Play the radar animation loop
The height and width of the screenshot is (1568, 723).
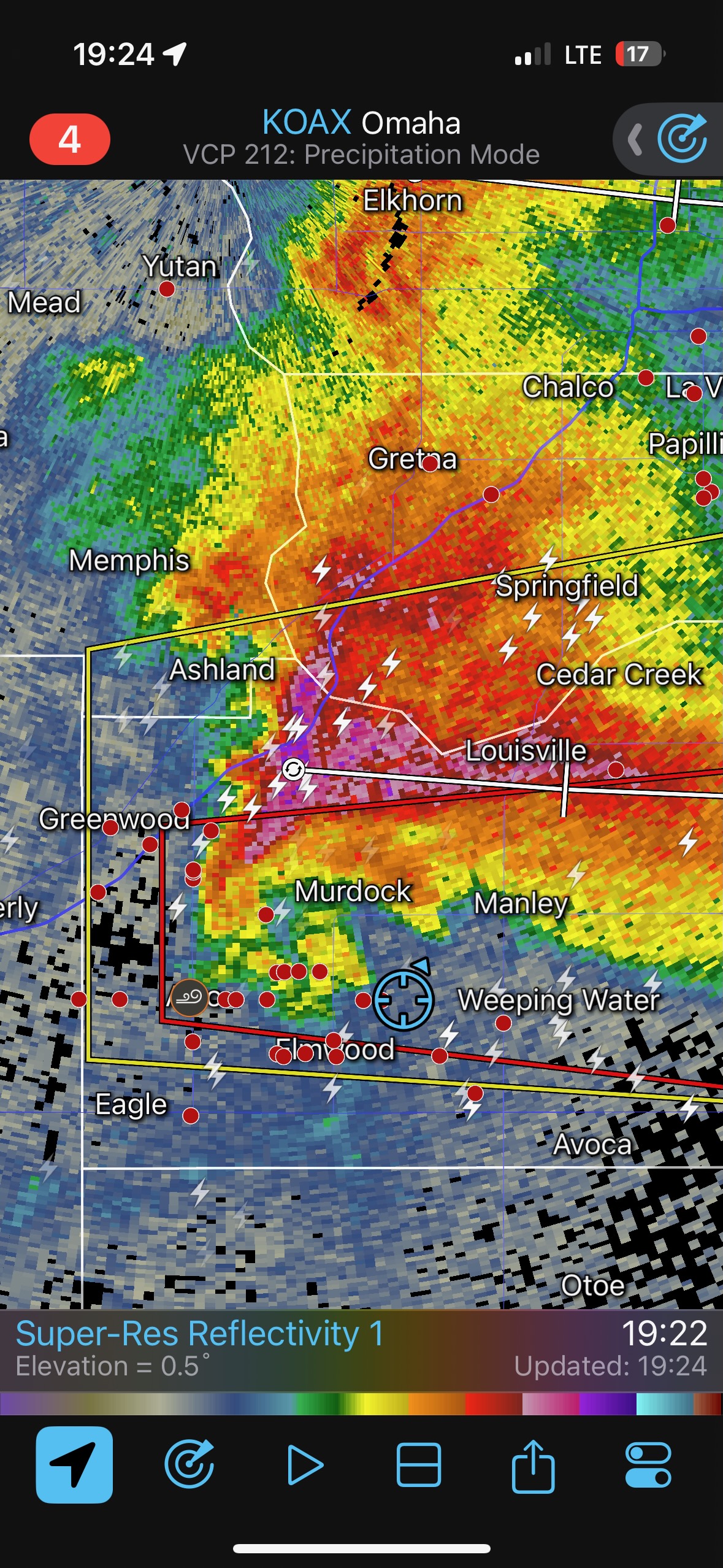pyautogui.click(x=305, y=1464)
